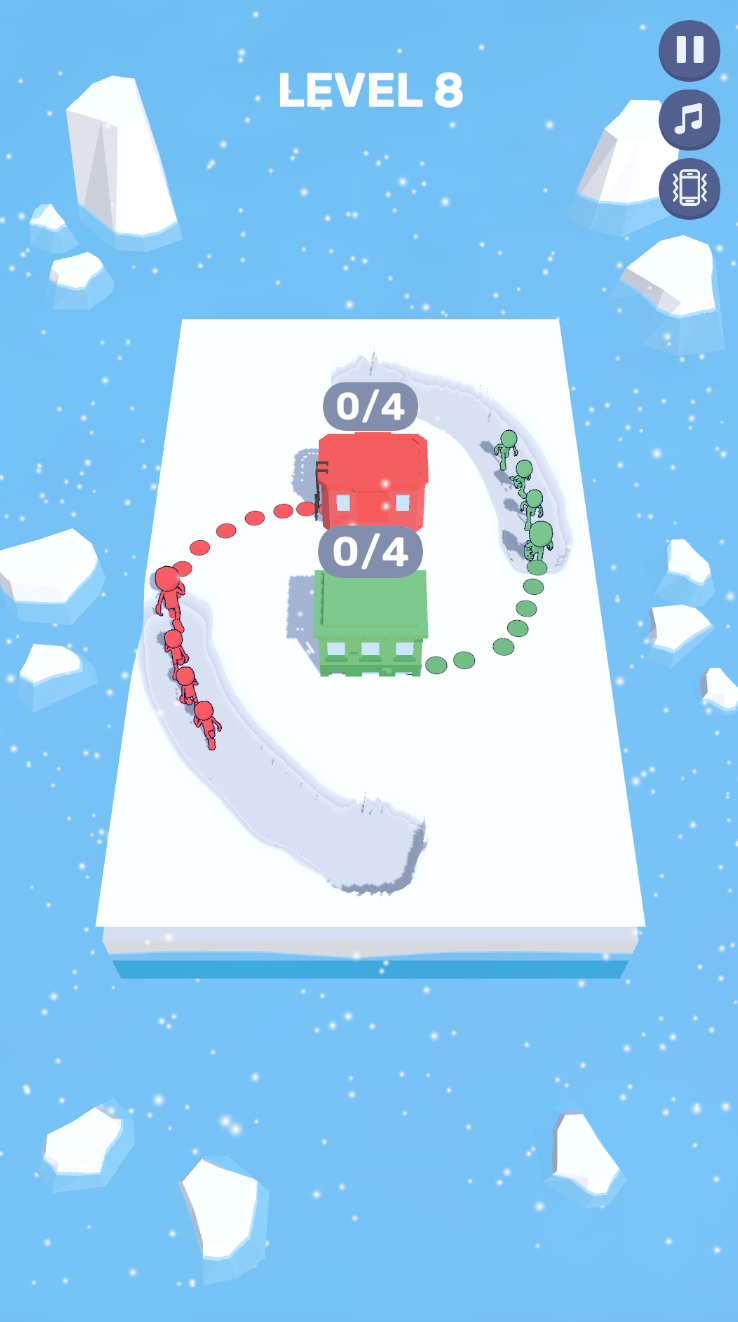Image resolution: width=738 pixels, height=1322 pixels.
Task: Toggle phone vibration setting
Action: (x=689, y=188)
